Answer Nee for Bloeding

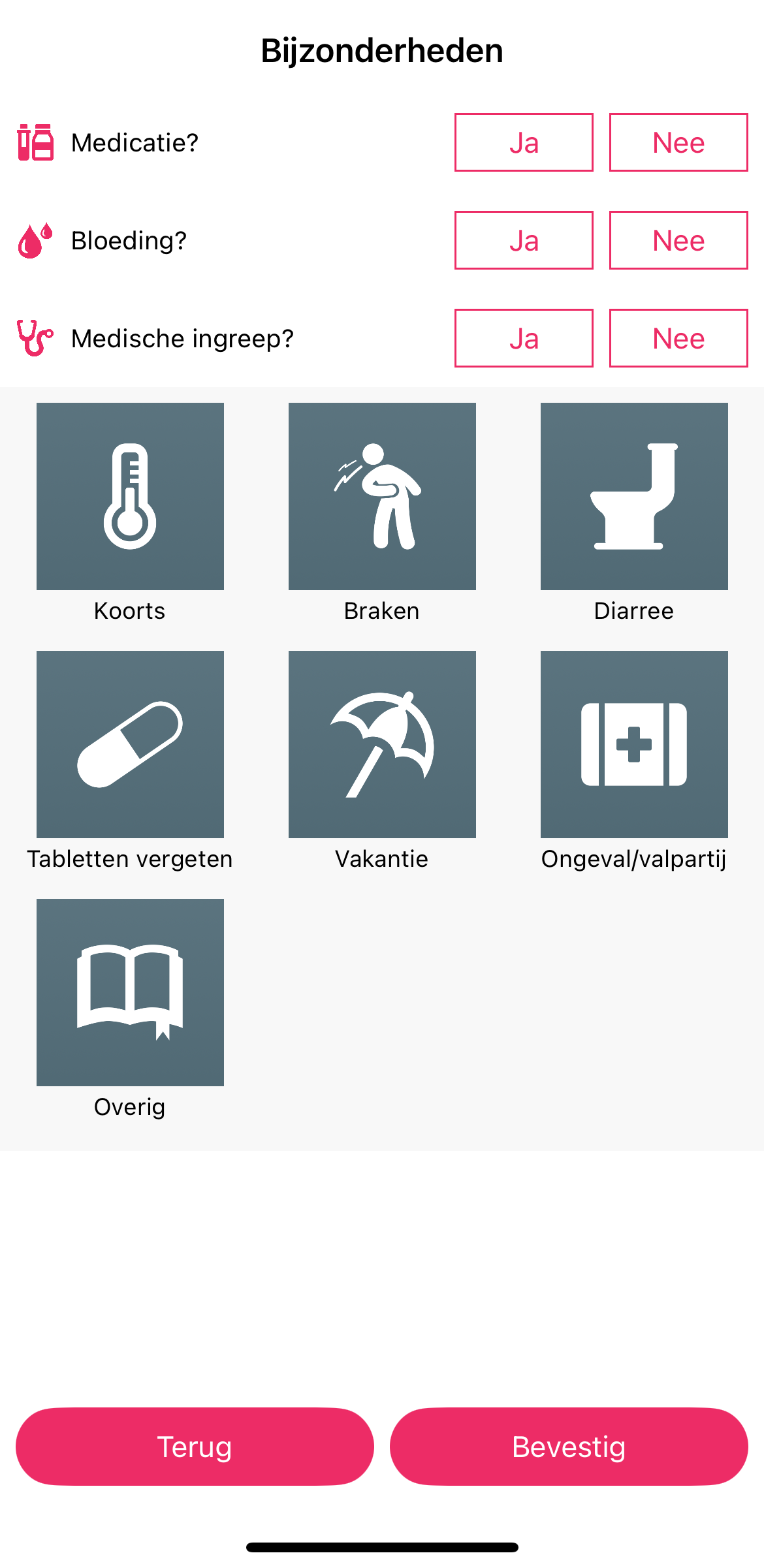(x=678, y=240)
